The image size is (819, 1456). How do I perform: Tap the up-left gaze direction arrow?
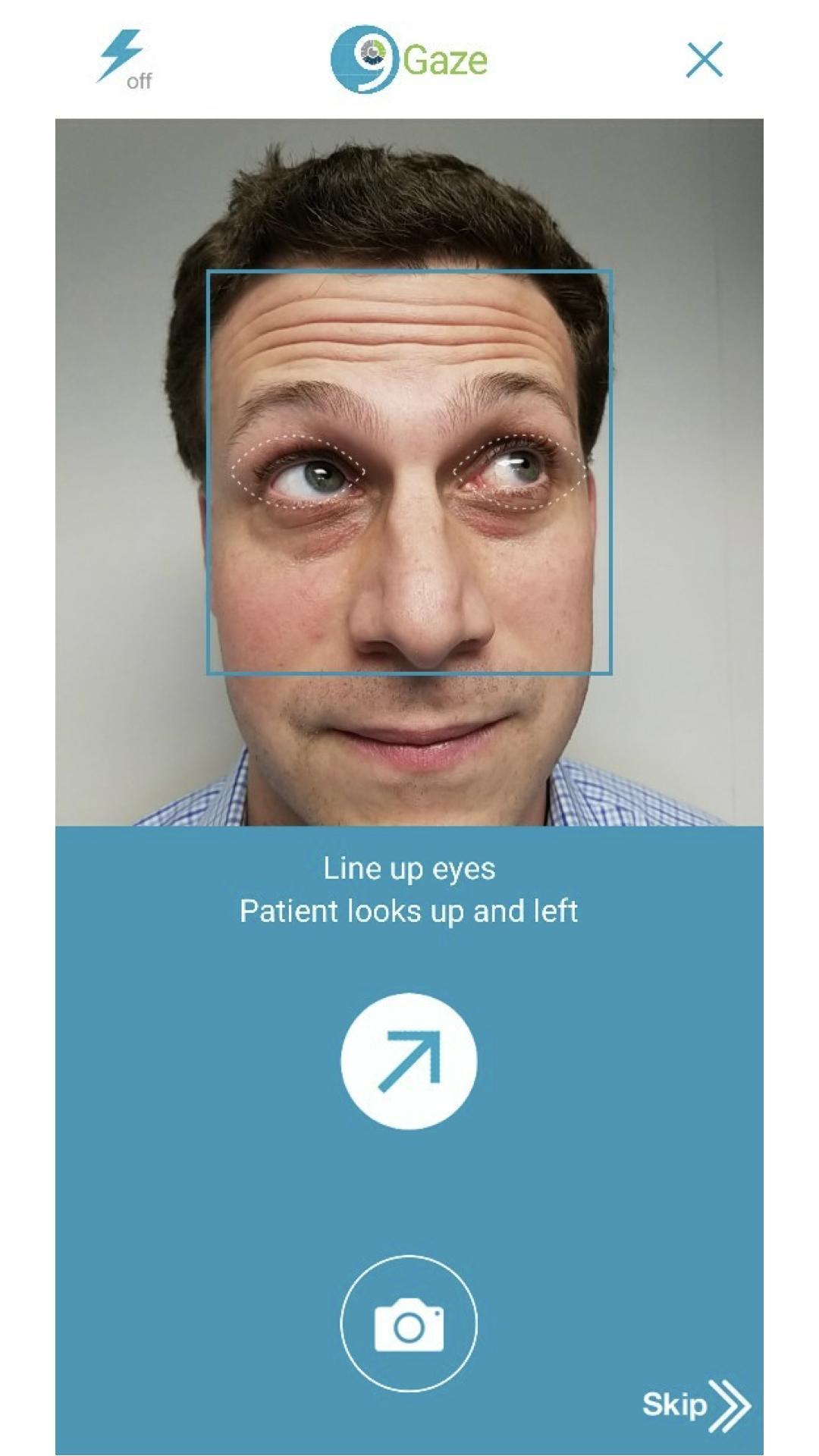tap(409, 1061)
